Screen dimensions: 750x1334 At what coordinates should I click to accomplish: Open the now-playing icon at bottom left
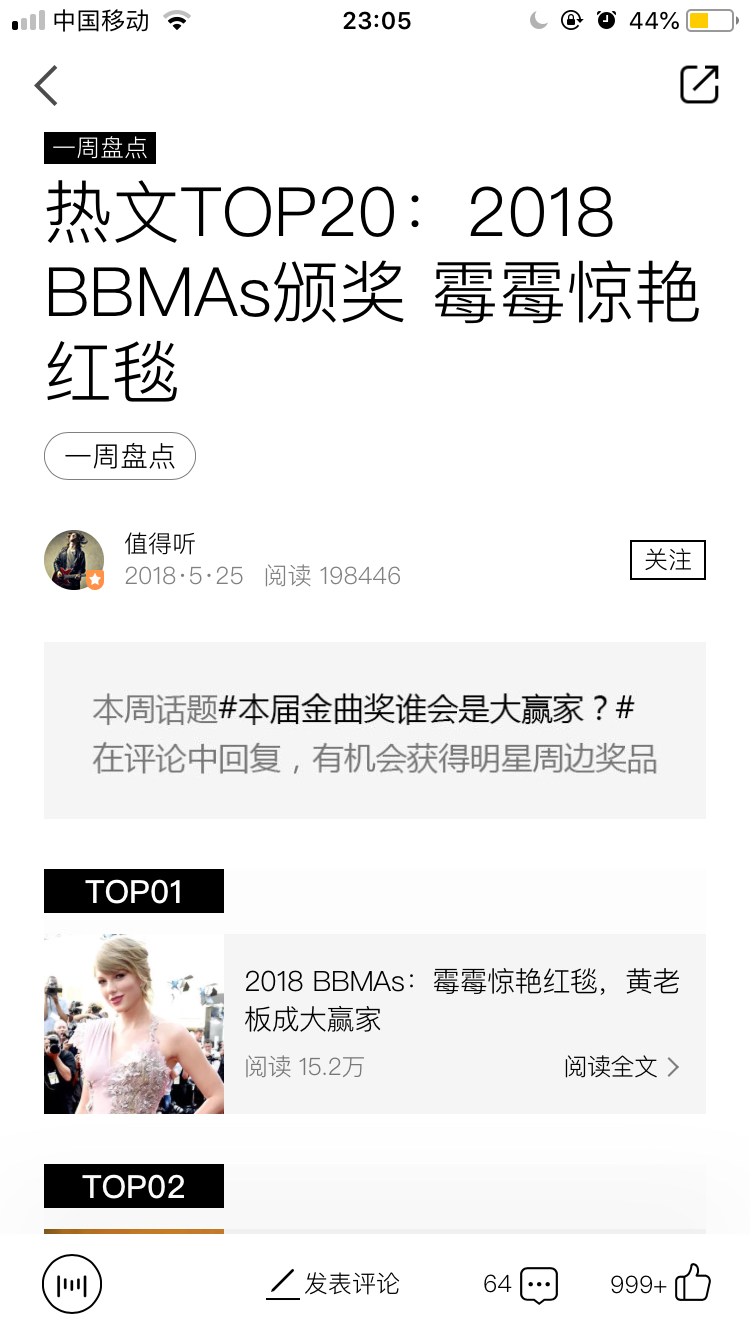tap(72, 1284)
